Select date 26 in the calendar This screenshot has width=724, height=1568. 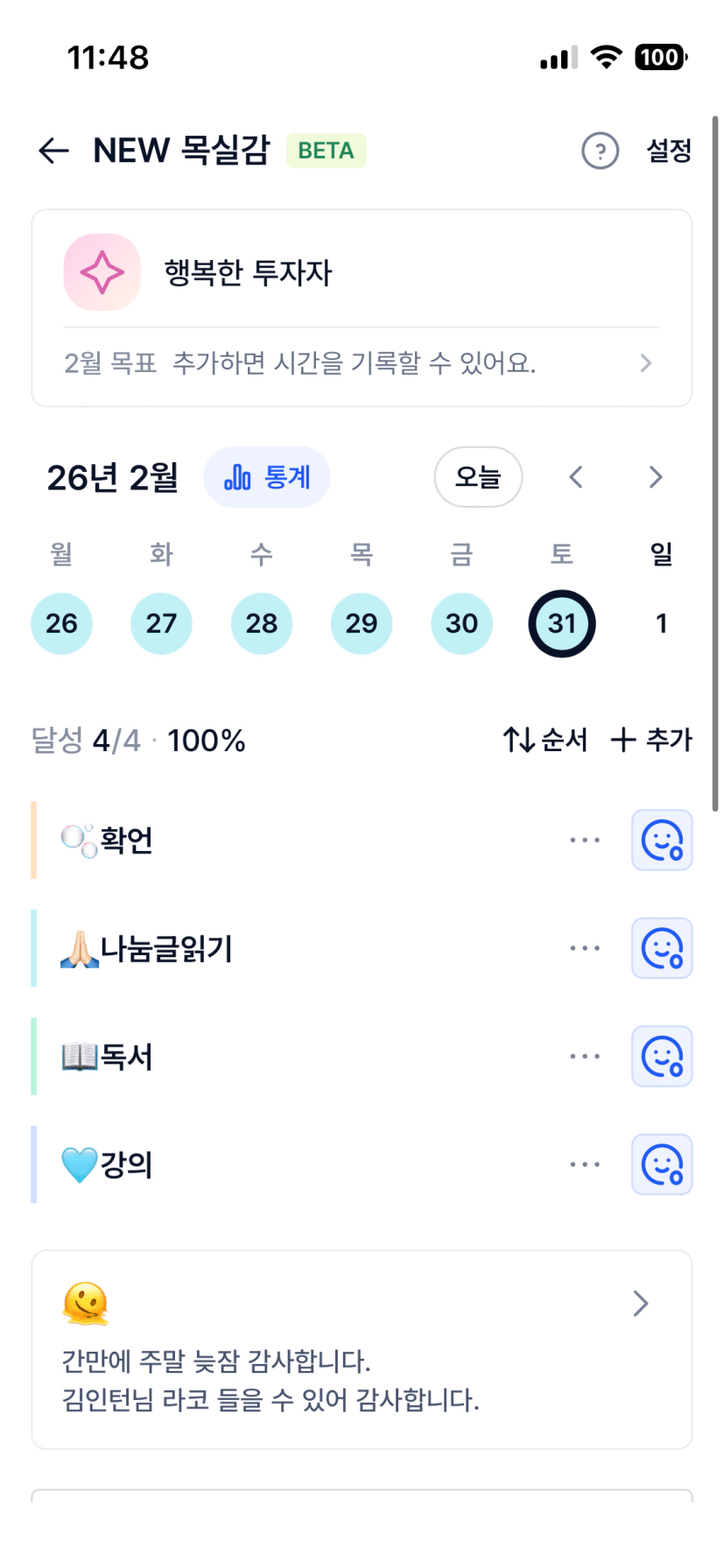click(x=61, y=623)
